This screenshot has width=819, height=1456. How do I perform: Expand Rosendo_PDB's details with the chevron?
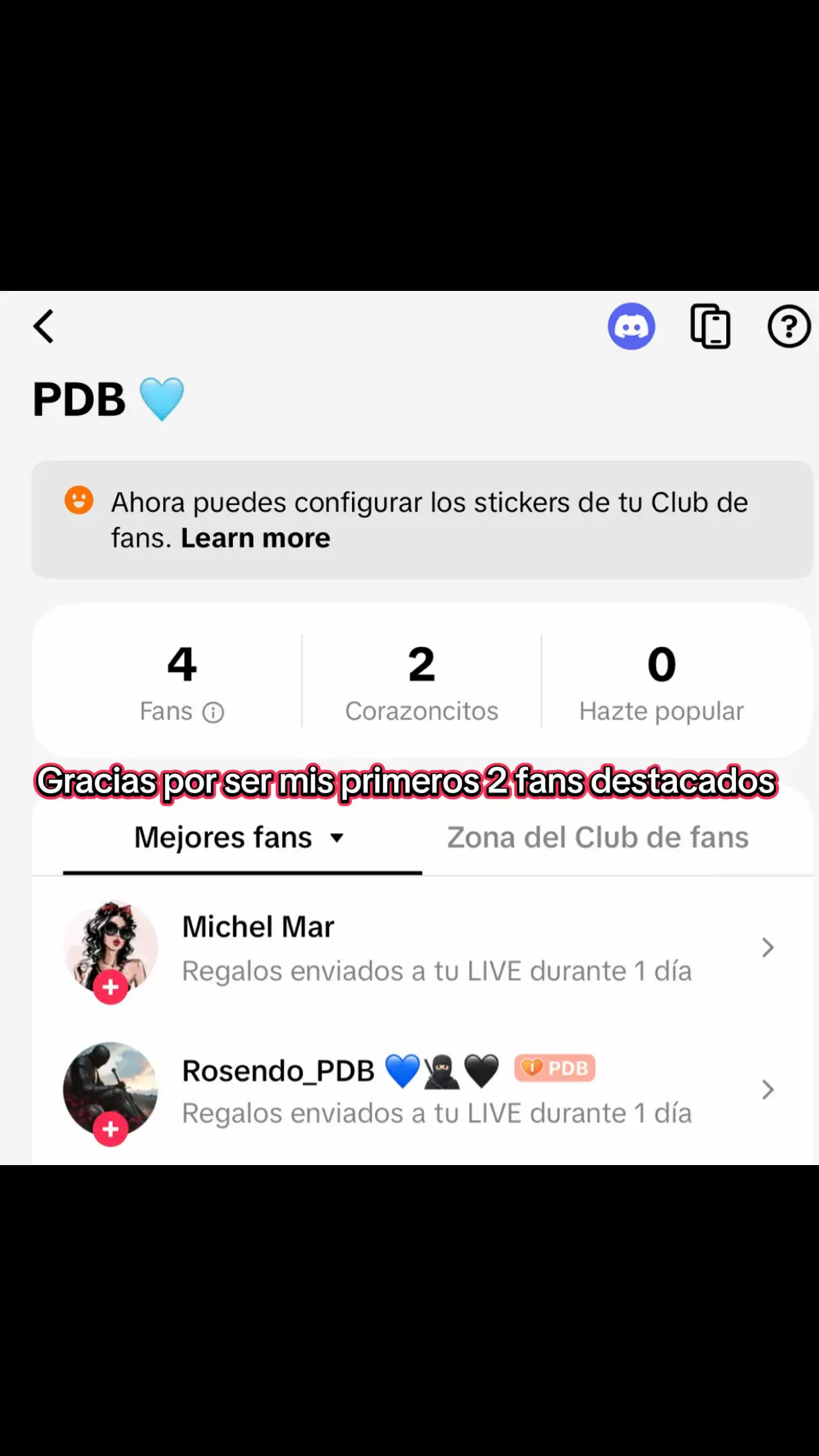(x=768, y=1090)
